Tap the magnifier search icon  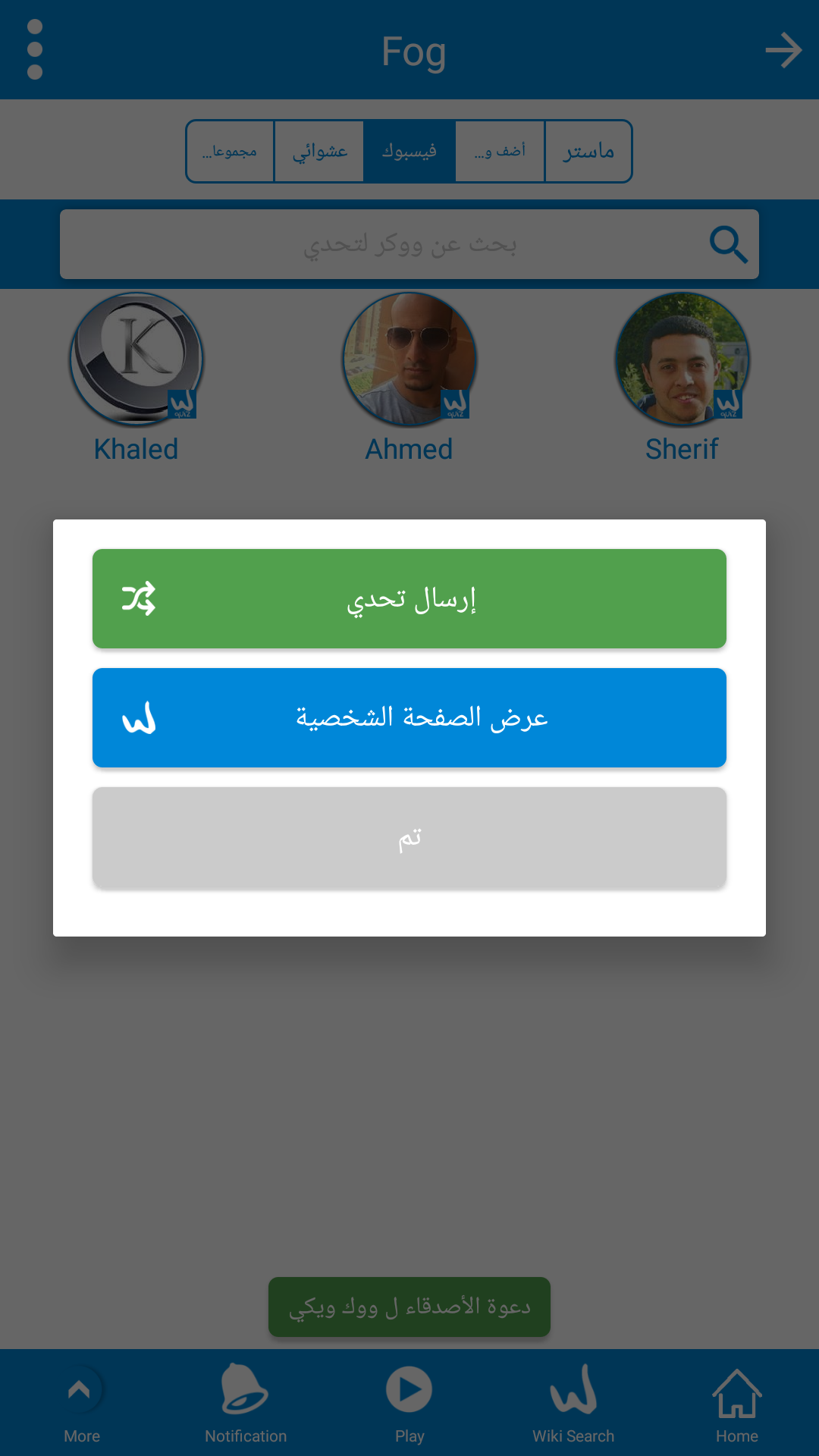coord(729,244)
